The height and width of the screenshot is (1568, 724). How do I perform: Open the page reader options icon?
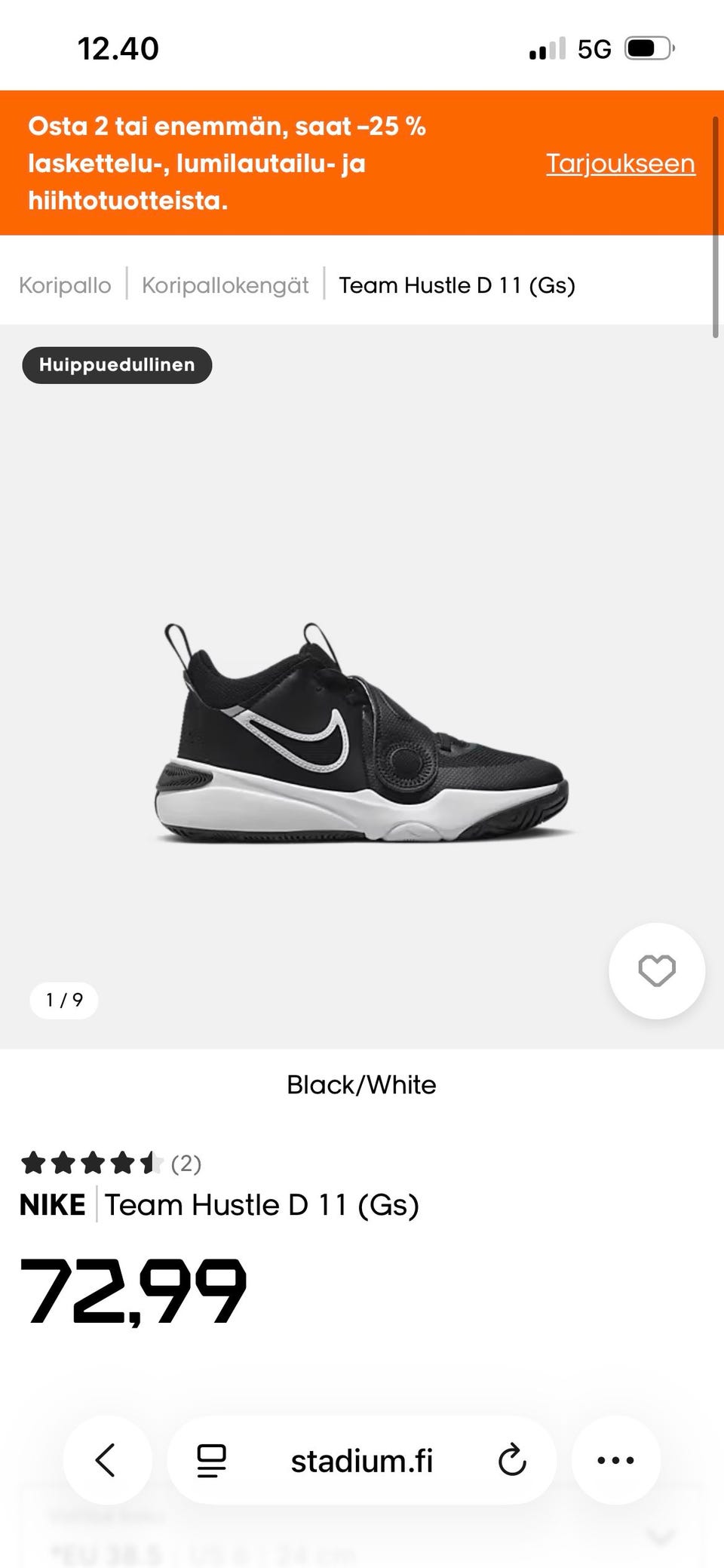[211, 1460]
